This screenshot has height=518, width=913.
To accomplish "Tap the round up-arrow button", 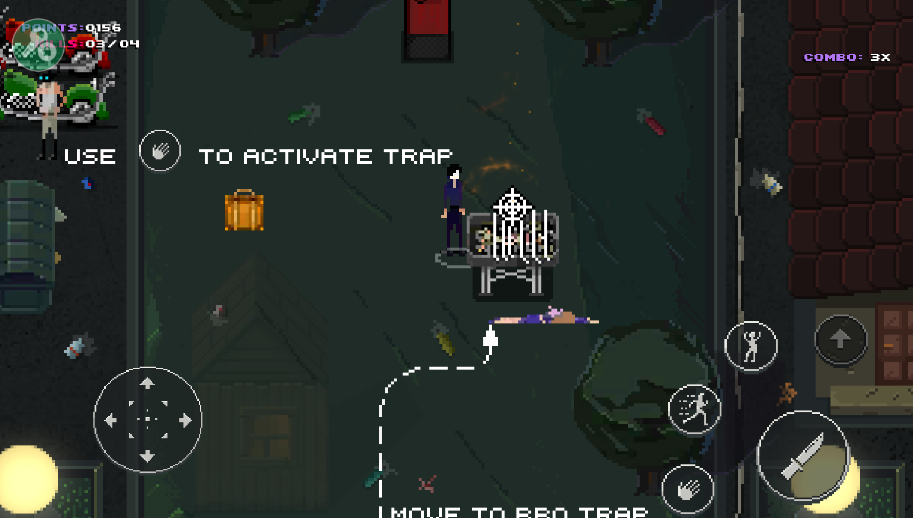I will (840, 340).
